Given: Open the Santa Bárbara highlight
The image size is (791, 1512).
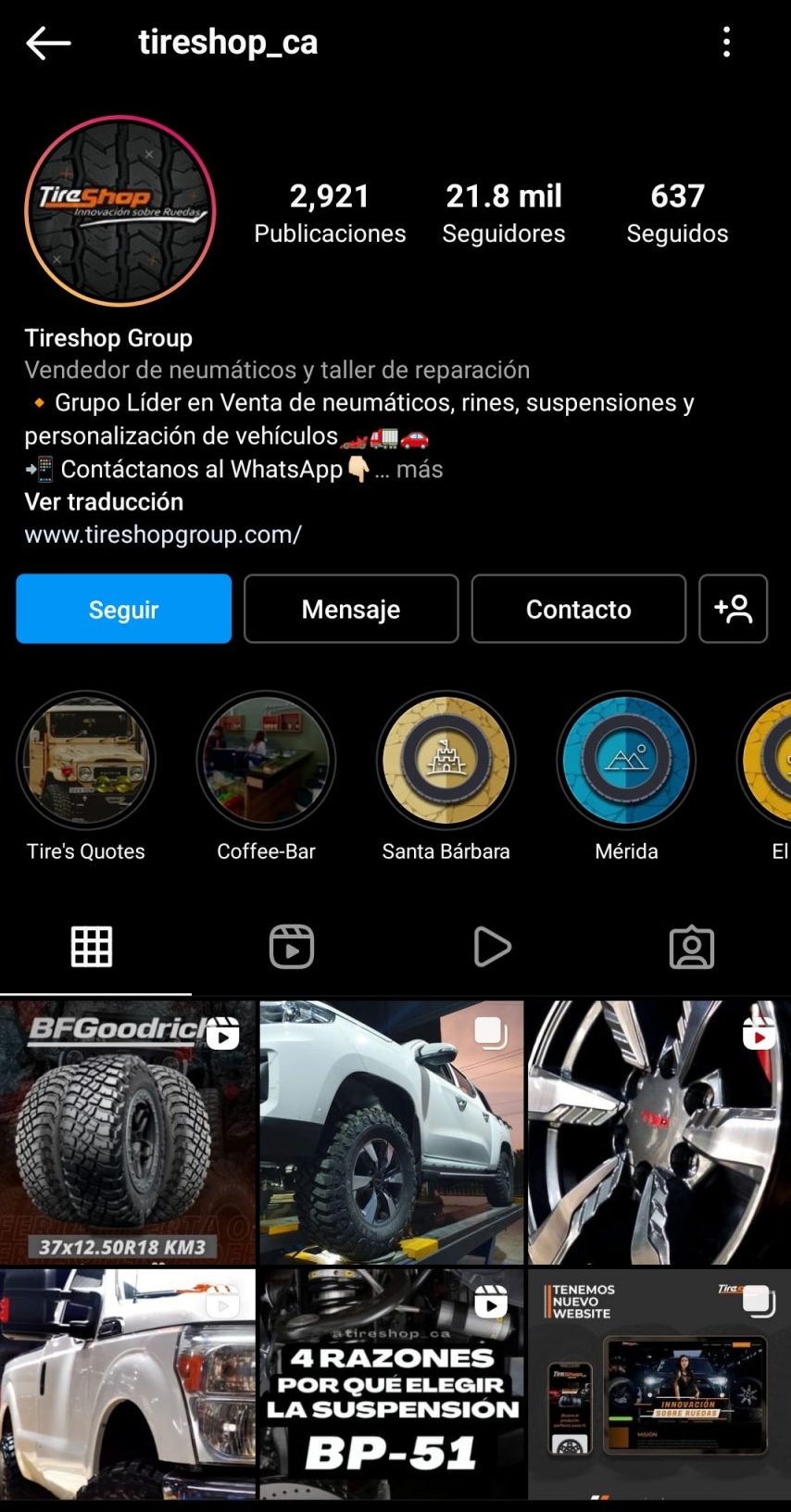Looking at the screenshot, I should point(446,761).
